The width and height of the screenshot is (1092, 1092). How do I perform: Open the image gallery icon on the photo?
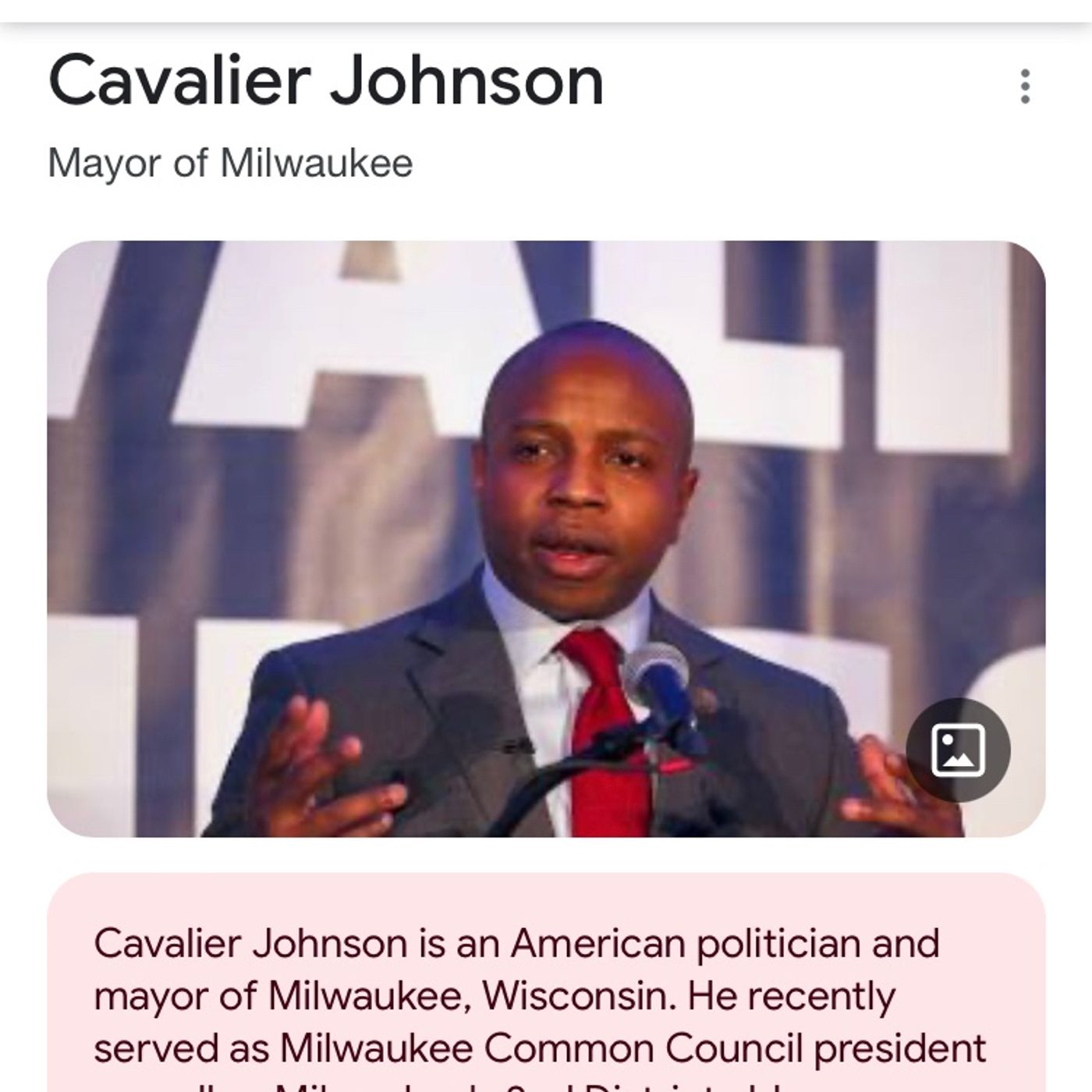click(958, 750)
